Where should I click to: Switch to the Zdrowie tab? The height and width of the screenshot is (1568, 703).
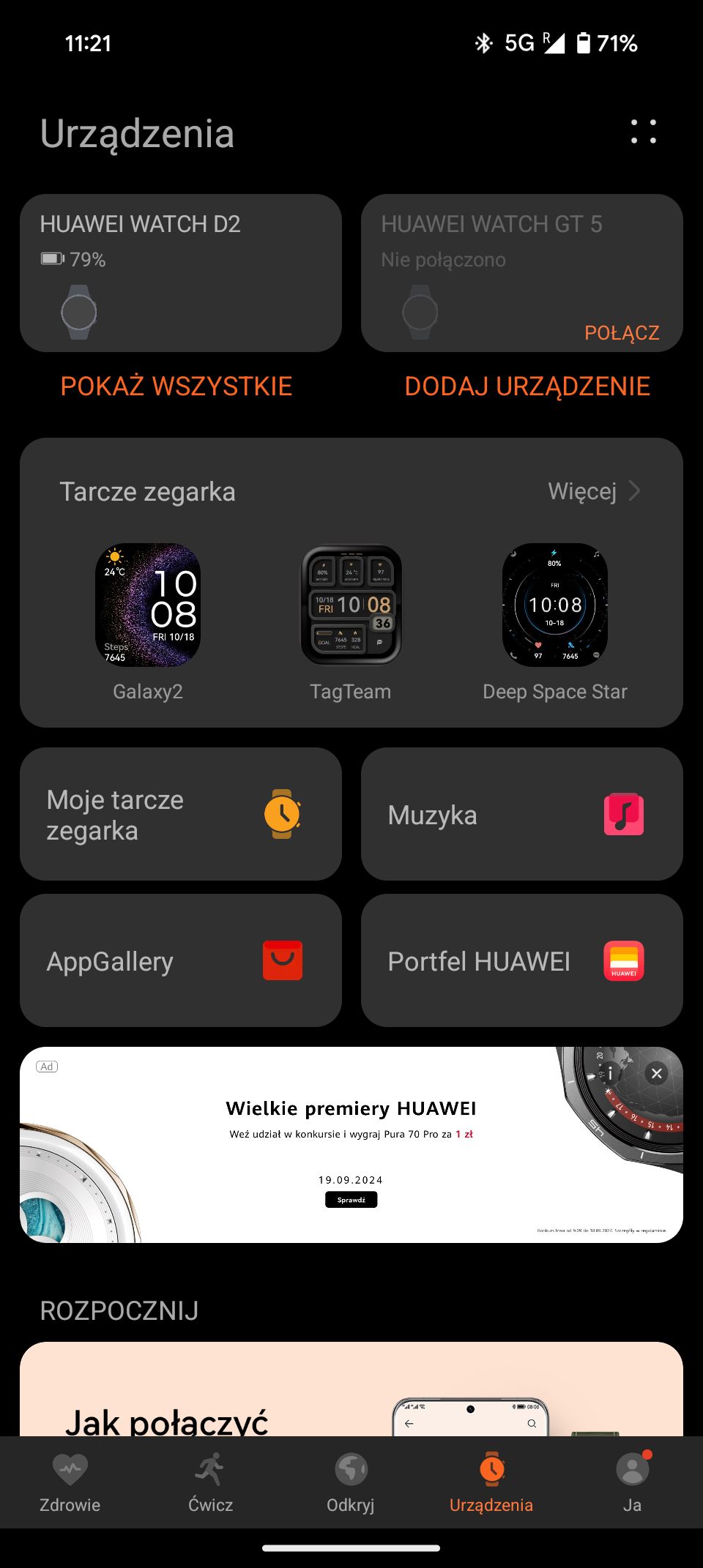70,1482
